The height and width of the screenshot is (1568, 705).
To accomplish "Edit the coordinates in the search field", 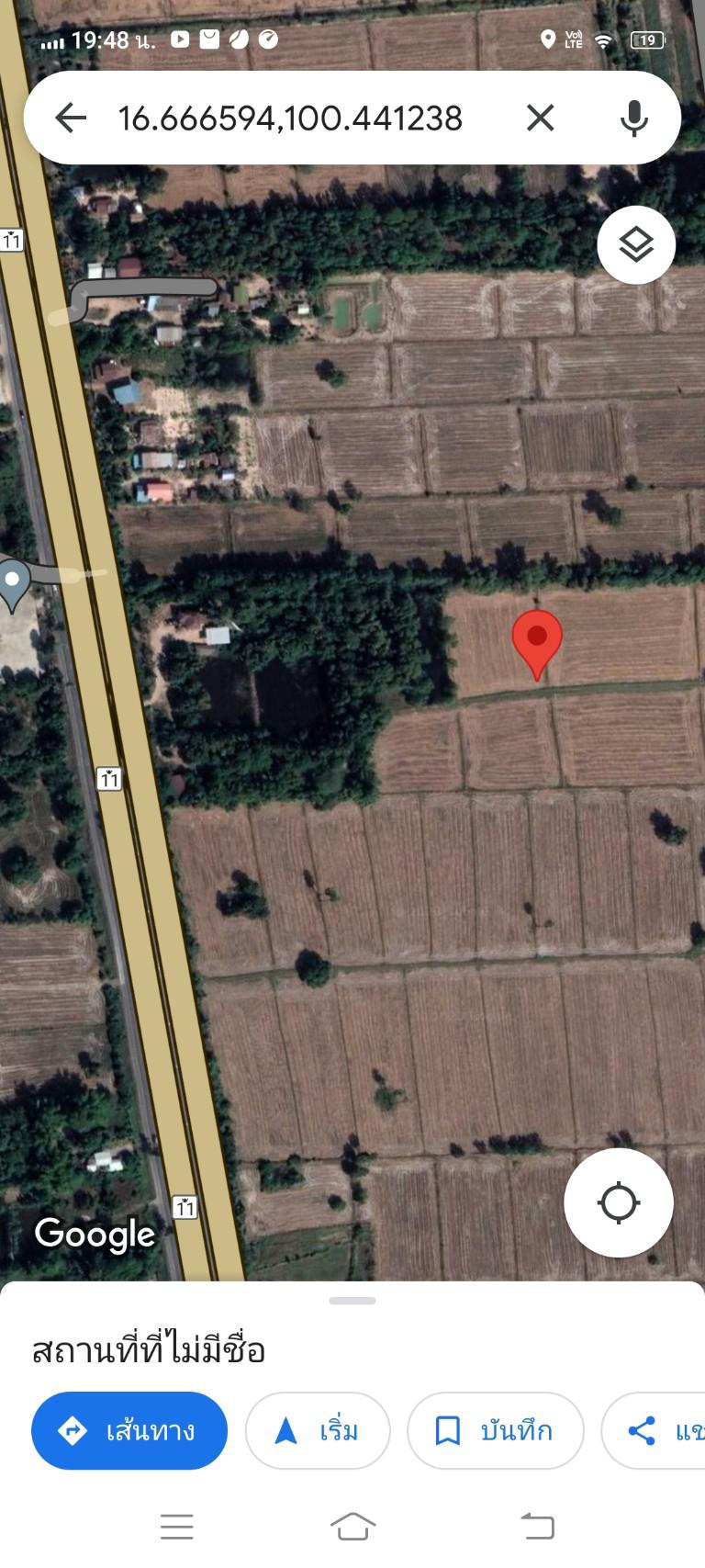I will pyautogui.click(x=290, y=118).
